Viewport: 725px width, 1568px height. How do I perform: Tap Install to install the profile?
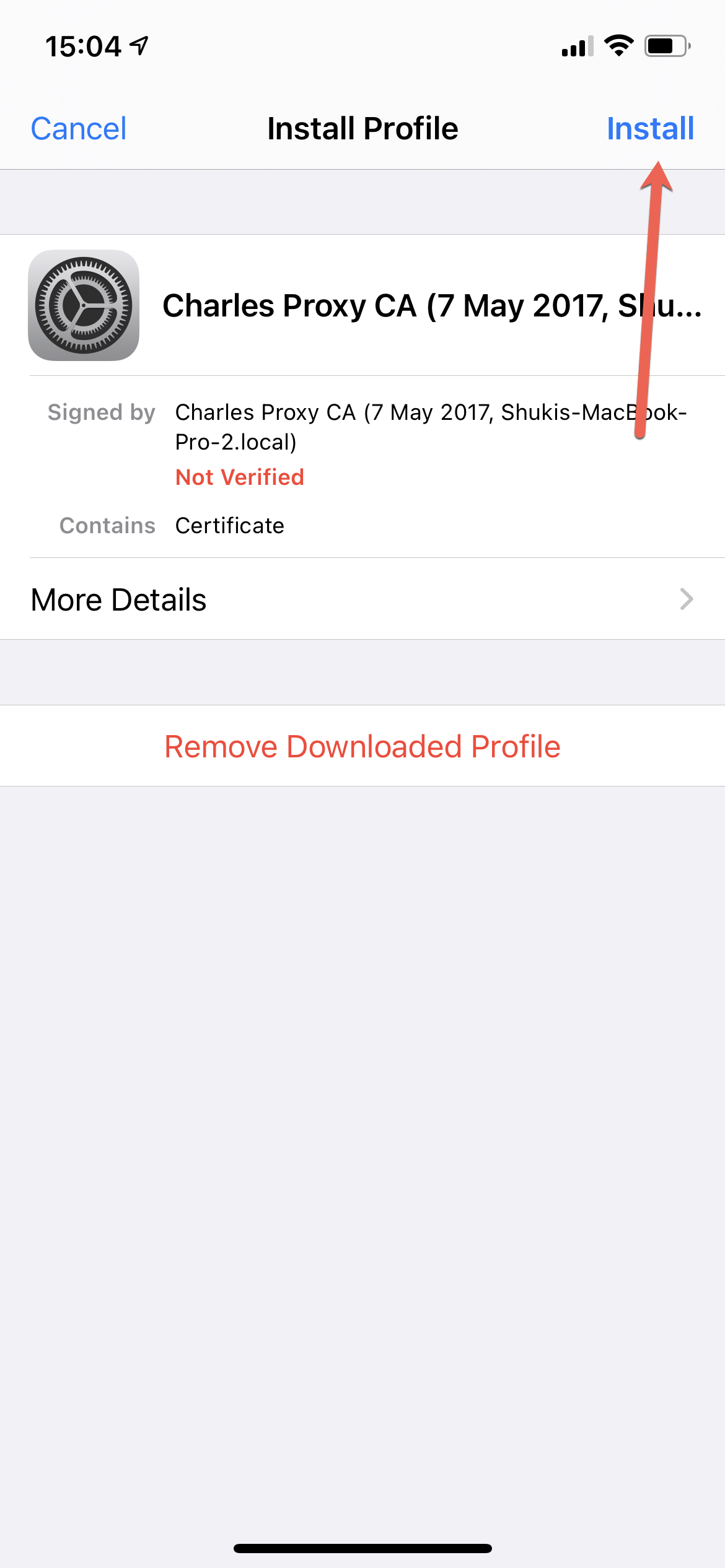[x=650, y=129]
